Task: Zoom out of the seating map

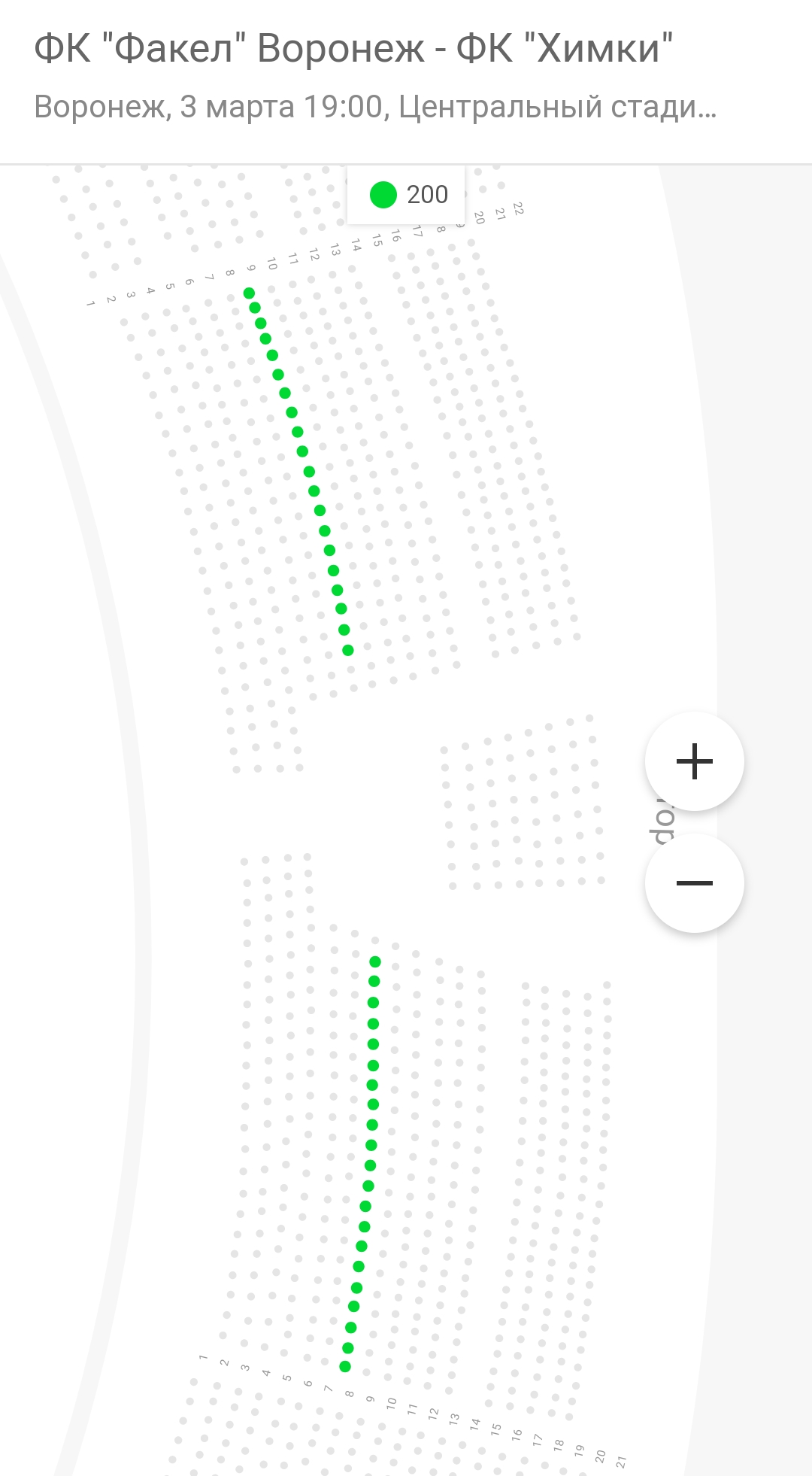Action: pos(694,883)
